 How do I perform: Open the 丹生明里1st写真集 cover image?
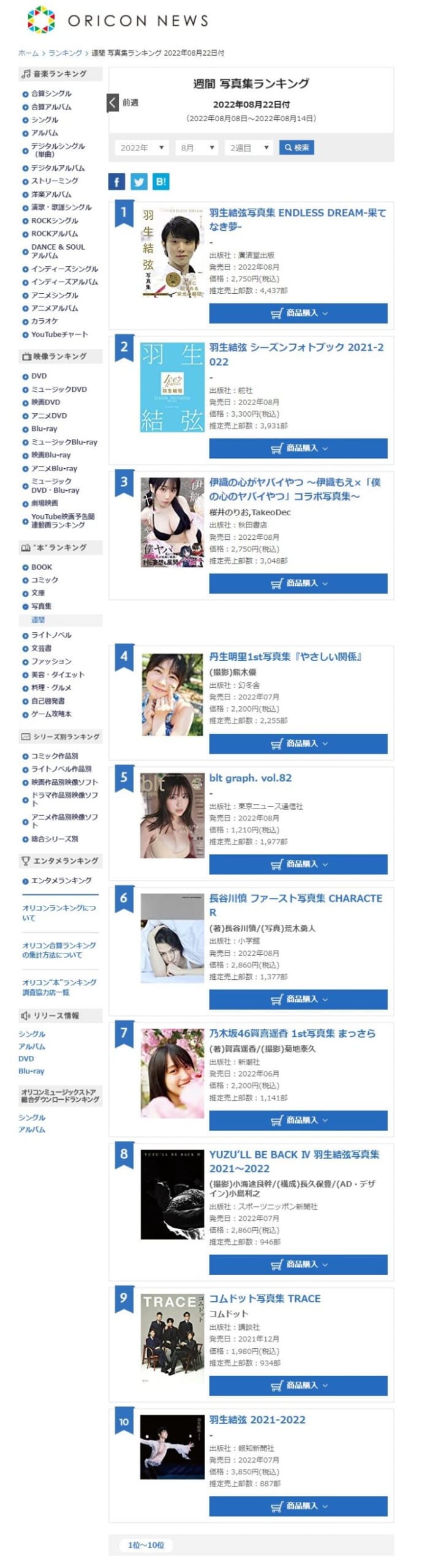coord(172,695)
